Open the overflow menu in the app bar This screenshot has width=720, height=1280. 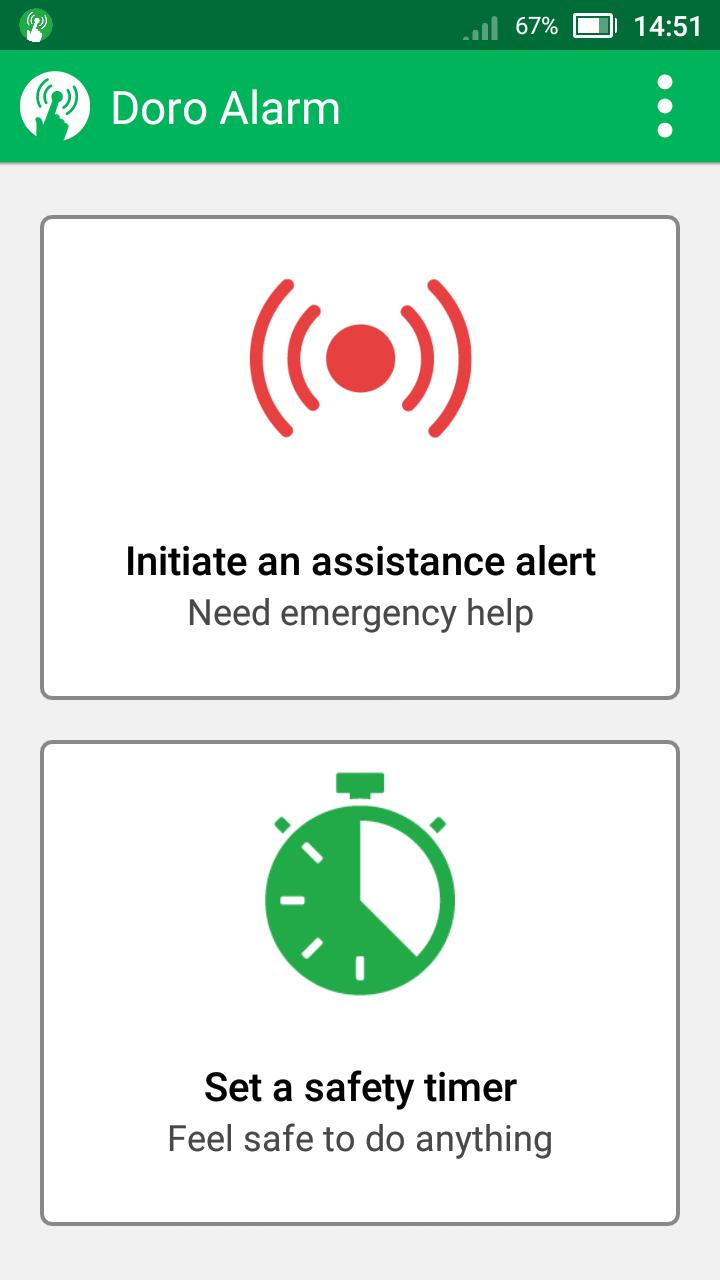[665, 106]
